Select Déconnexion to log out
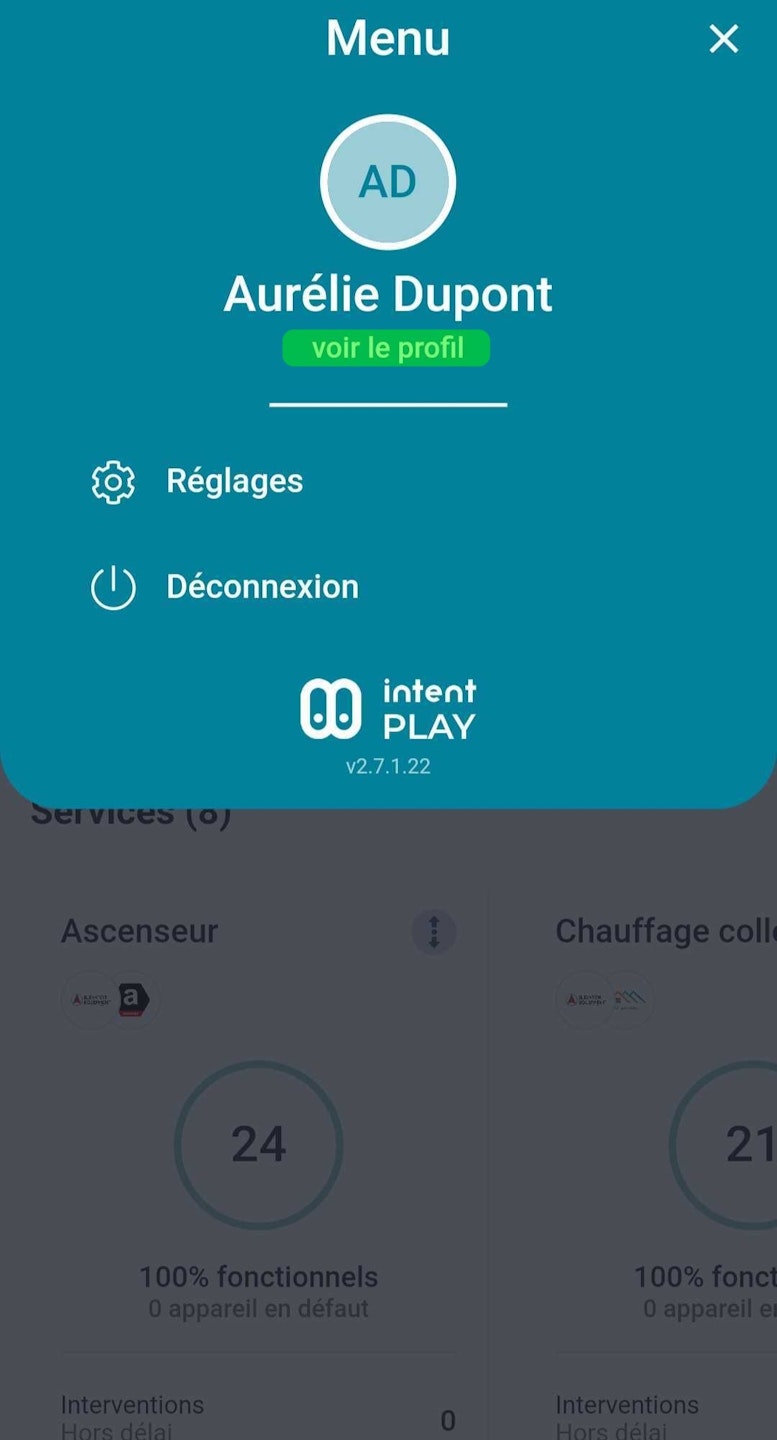This screenshot has width=777, height=1440. coord(261,587)
